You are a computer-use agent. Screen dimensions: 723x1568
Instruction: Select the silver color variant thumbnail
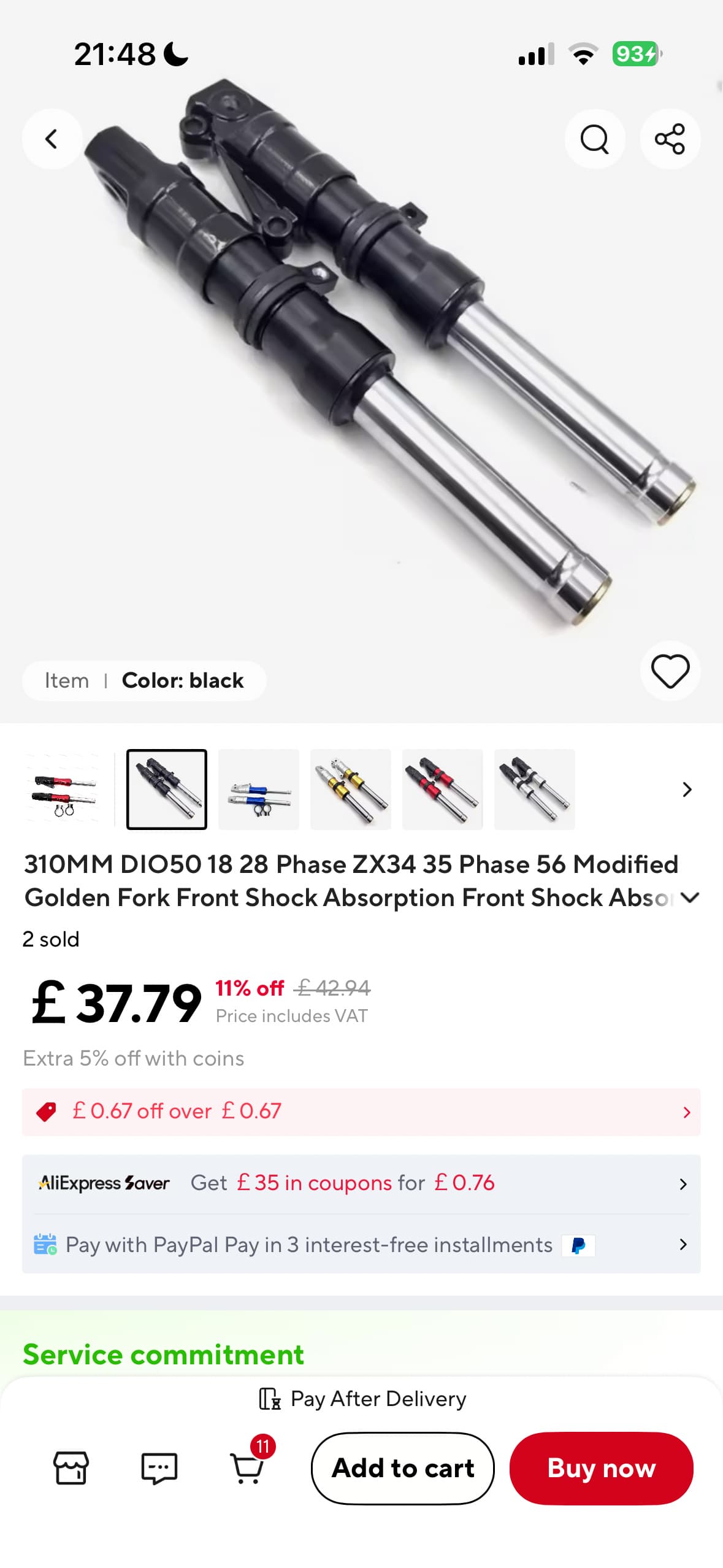pos(534,789)
